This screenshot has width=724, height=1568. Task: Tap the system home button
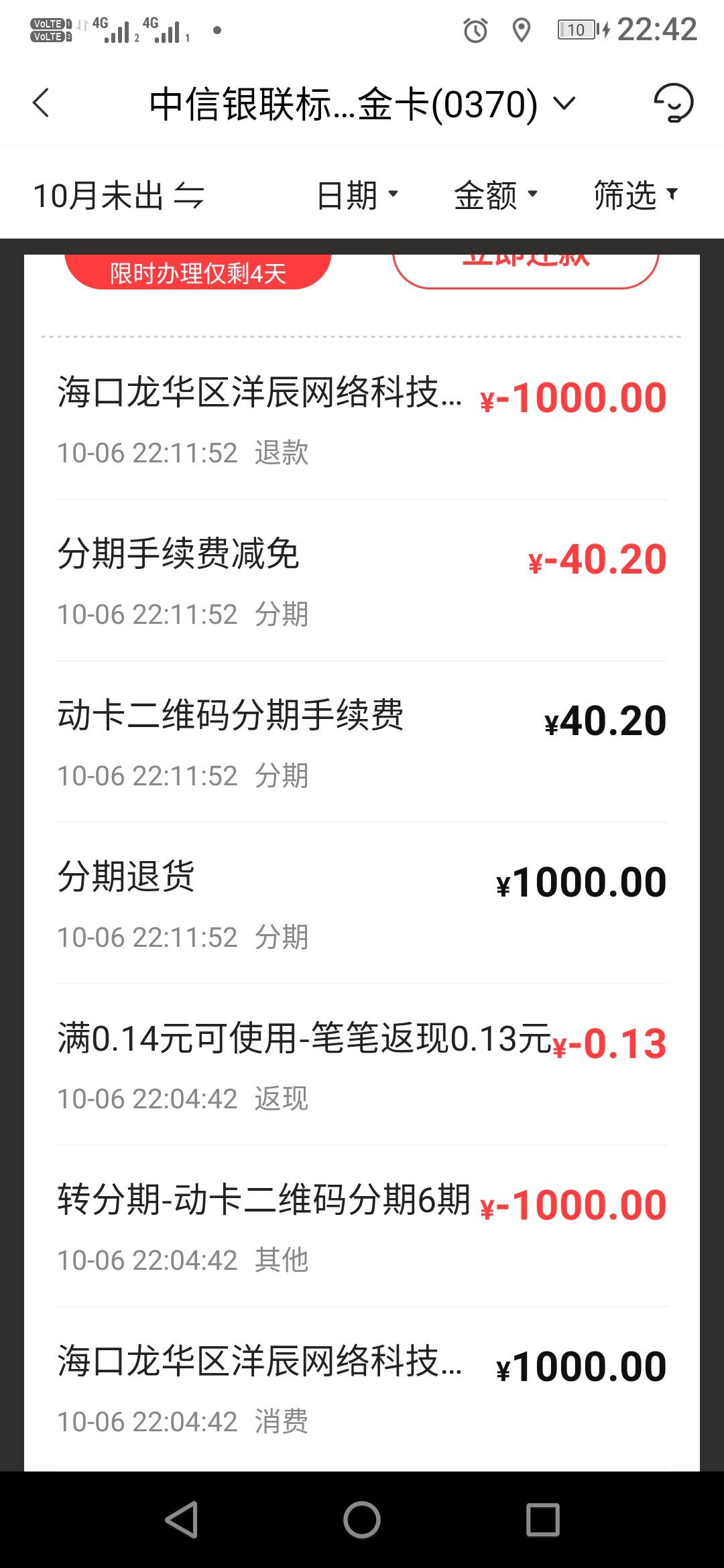(x=362, y=1519)
